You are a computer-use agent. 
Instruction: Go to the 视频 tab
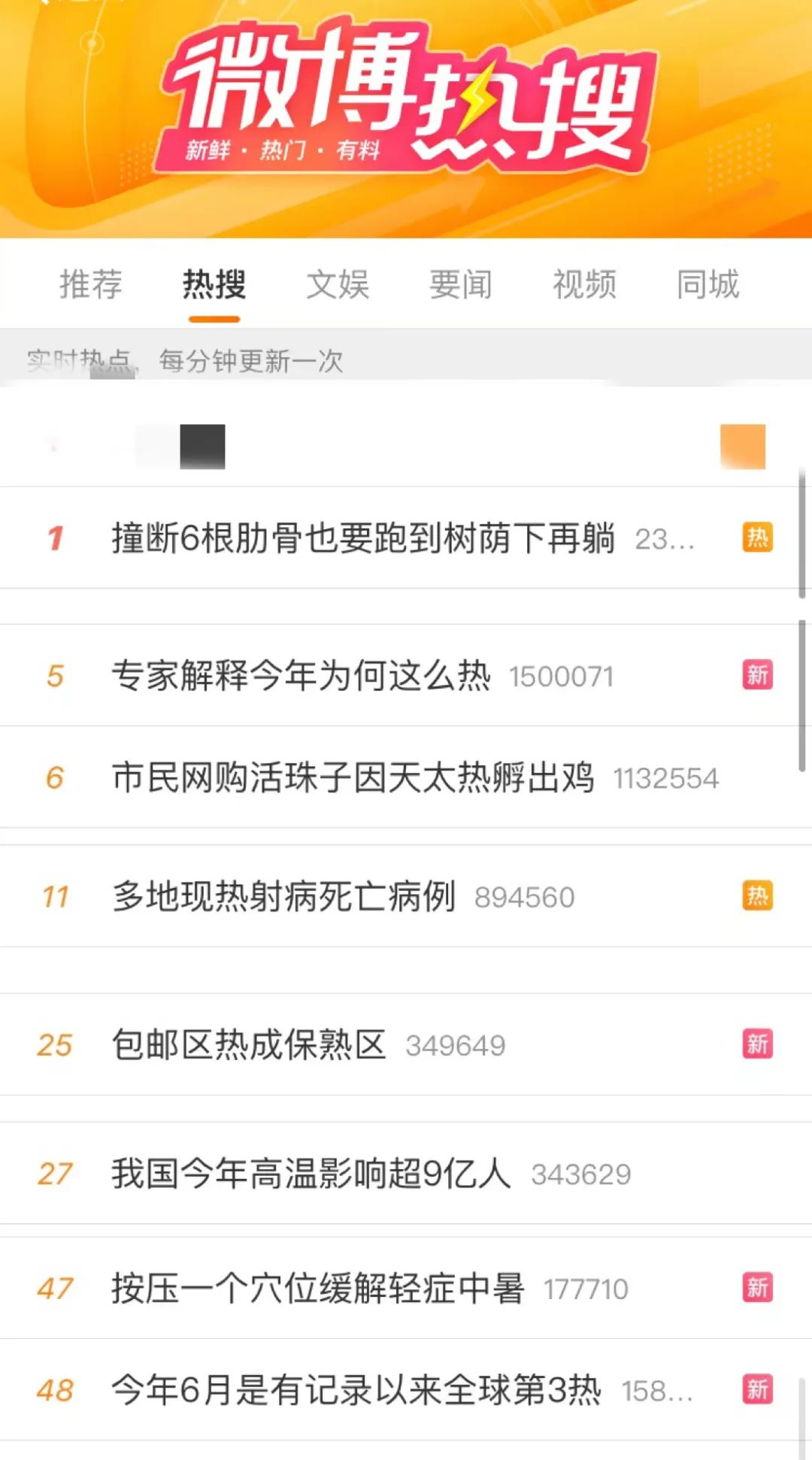tap(584, 285)
